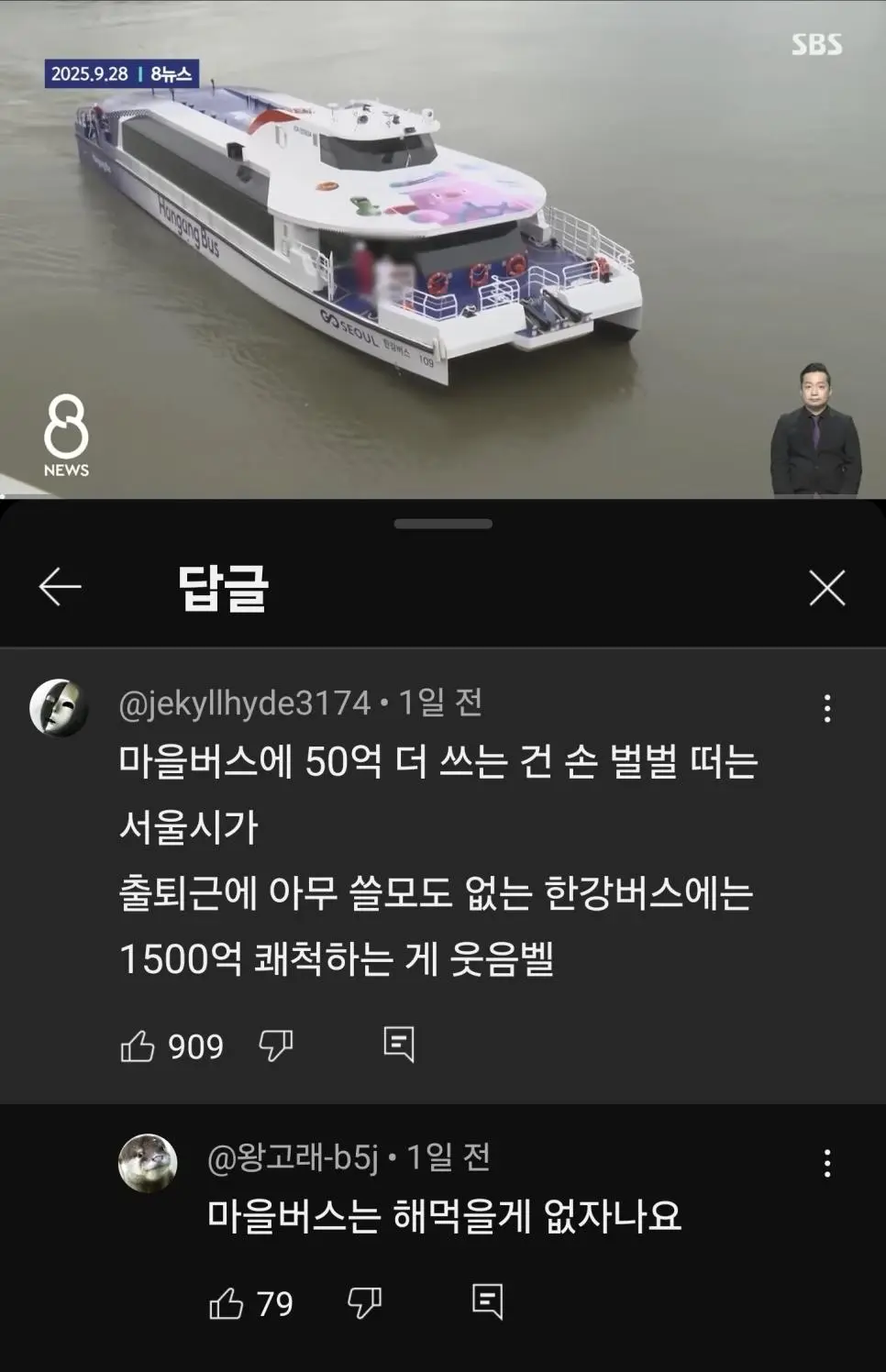The width and height of the screenshot is (886, 1372).
Task: Like the comment by @jekyllhyde3174
Action: coord(138,1046)
